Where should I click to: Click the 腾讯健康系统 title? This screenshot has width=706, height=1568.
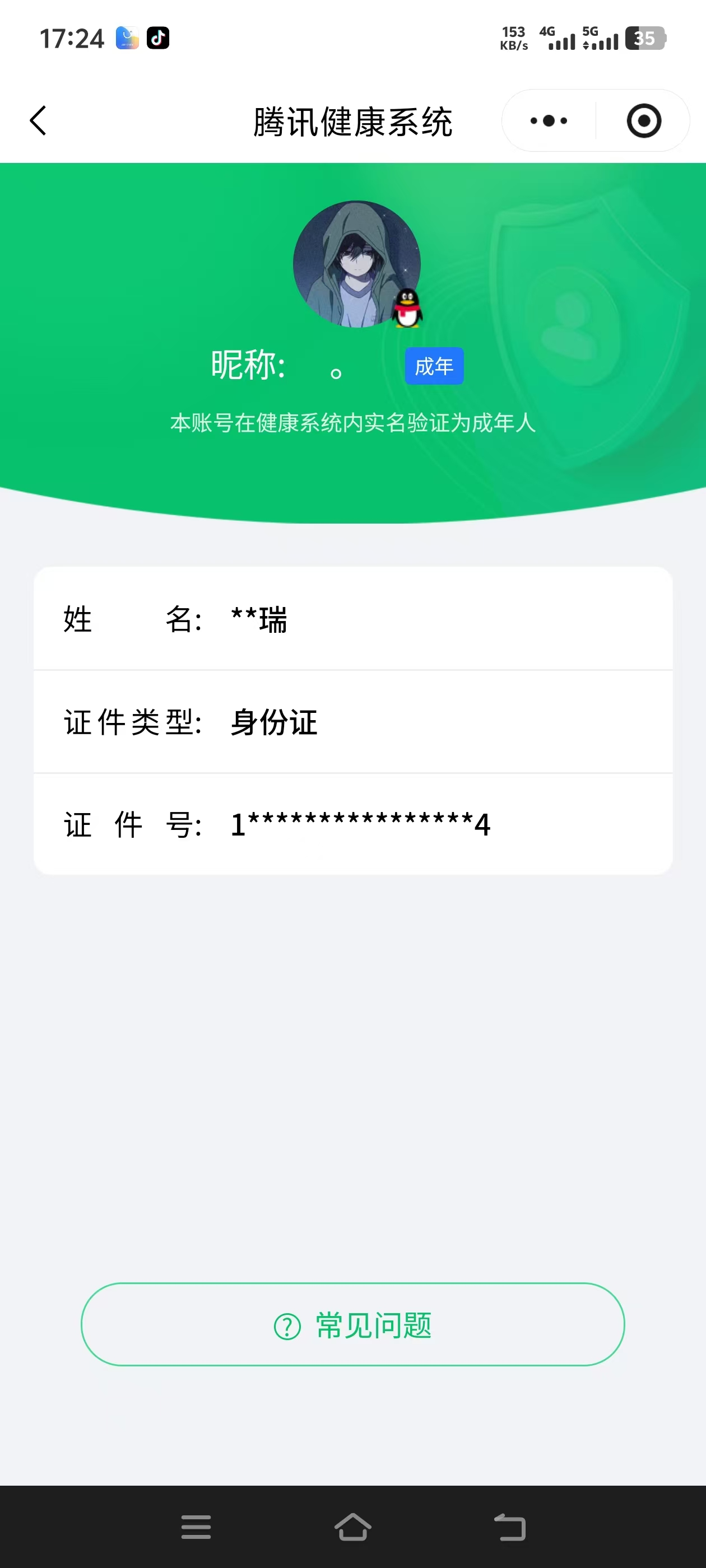coord(354,120)
